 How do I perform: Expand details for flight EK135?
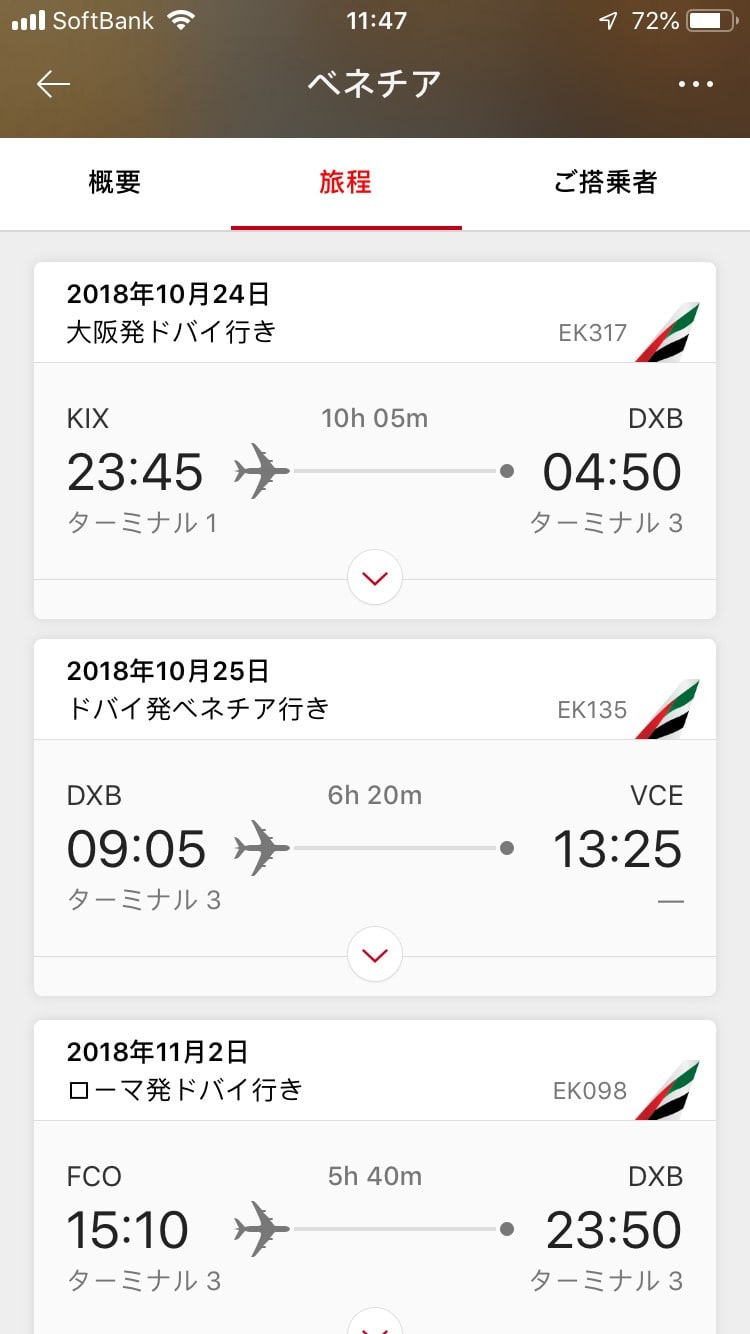[x=375, y=955]
